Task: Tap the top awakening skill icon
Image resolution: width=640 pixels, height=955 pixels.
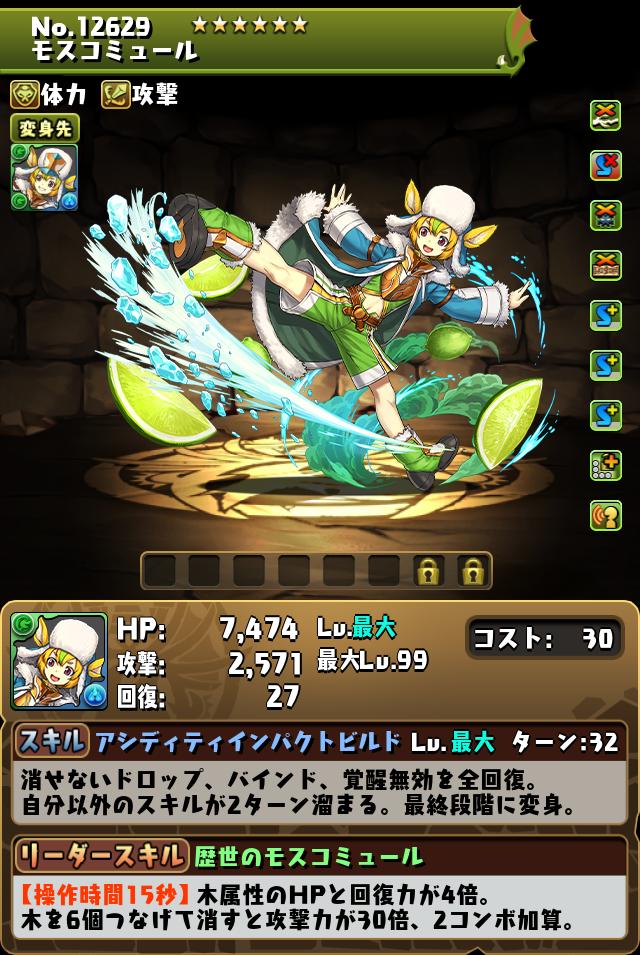Action: point(606,114)
